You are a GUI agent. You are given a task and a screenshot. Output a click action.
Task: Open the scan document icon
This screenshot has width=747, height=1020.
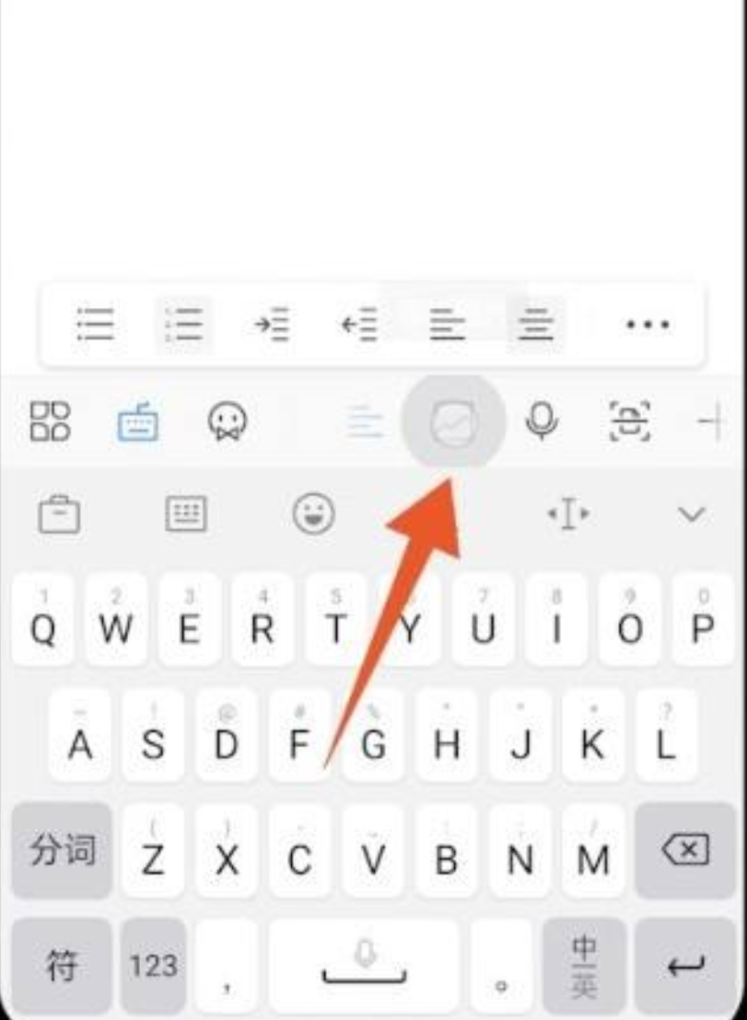(630, 422)
